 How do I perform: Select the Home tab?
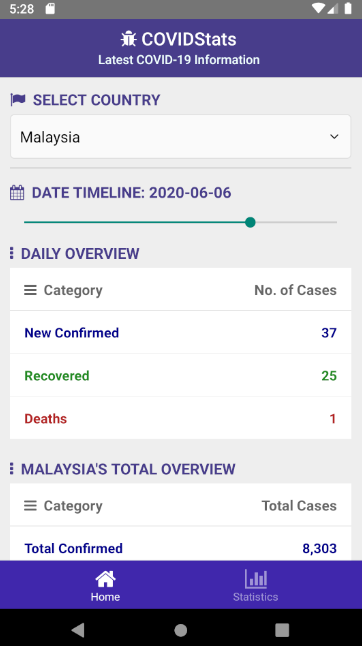(x=105, y=585)
